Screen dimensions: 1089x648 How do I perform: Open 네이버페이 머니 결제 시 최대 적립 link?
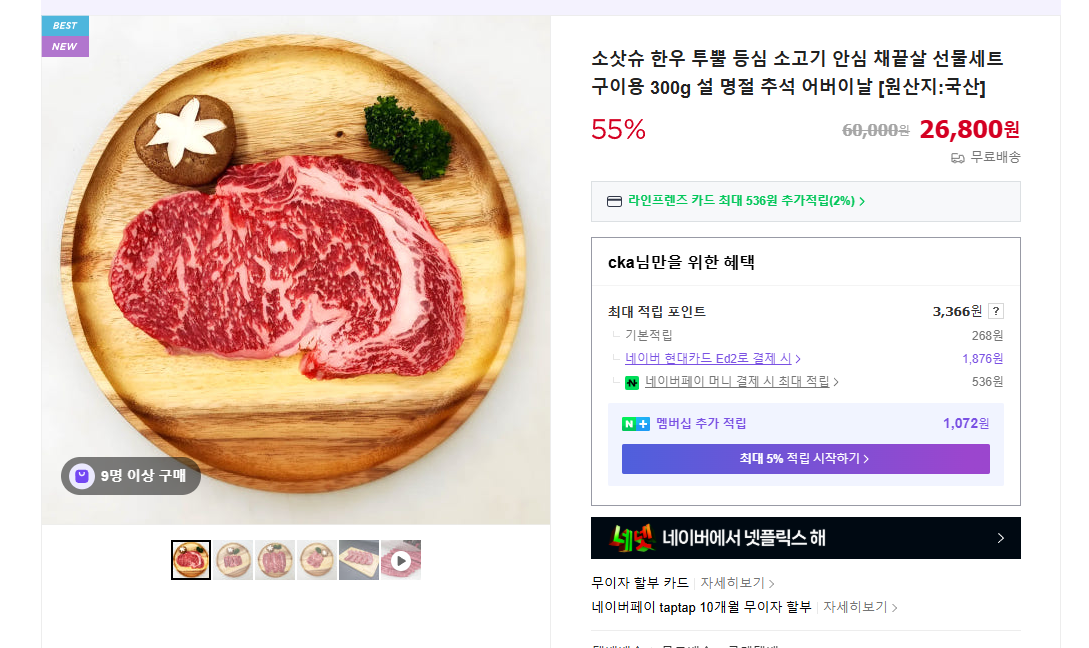[740, 382]
